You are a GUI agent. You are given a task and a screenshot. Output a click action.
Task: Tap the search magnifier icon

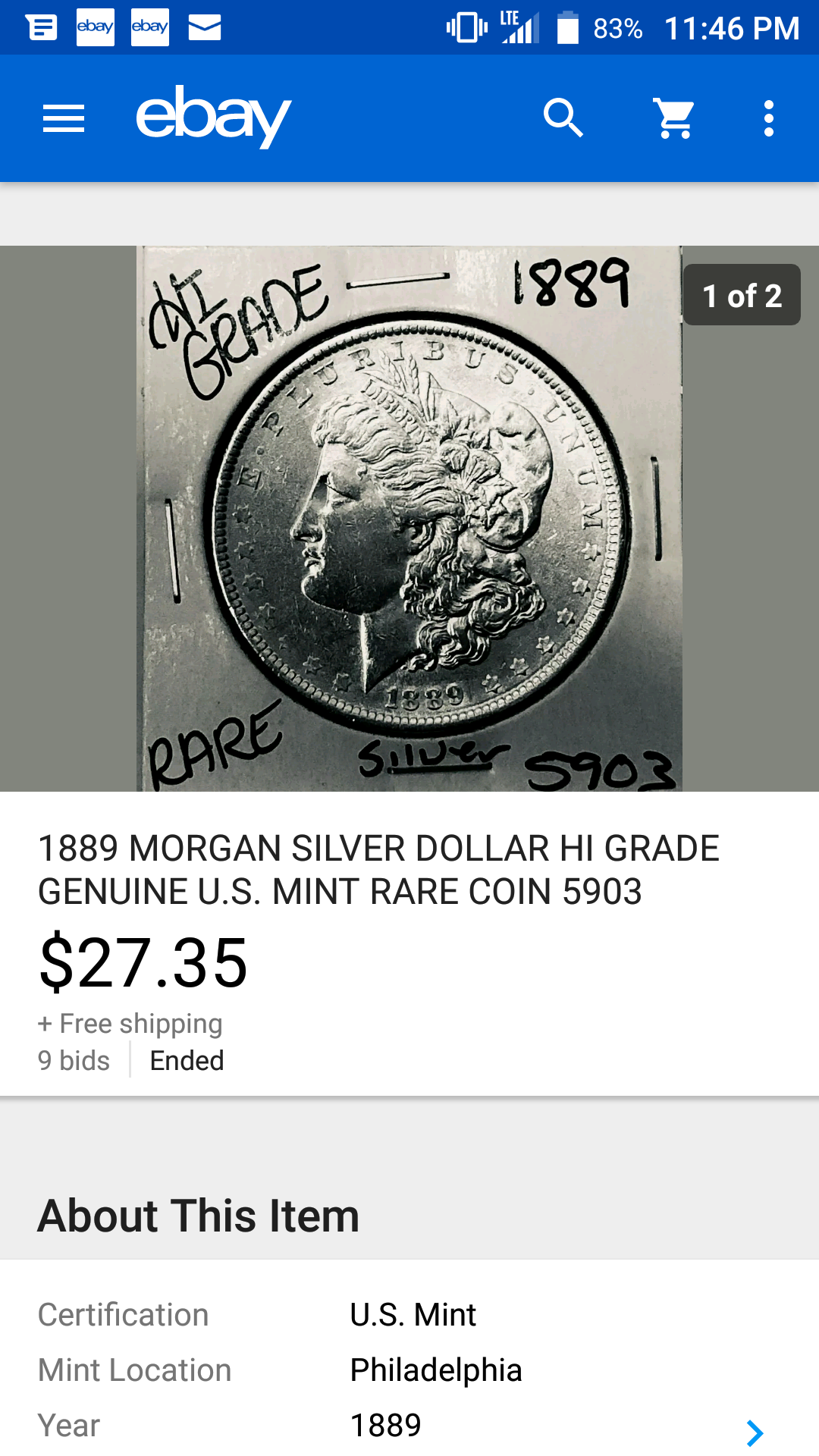(563, 118)
